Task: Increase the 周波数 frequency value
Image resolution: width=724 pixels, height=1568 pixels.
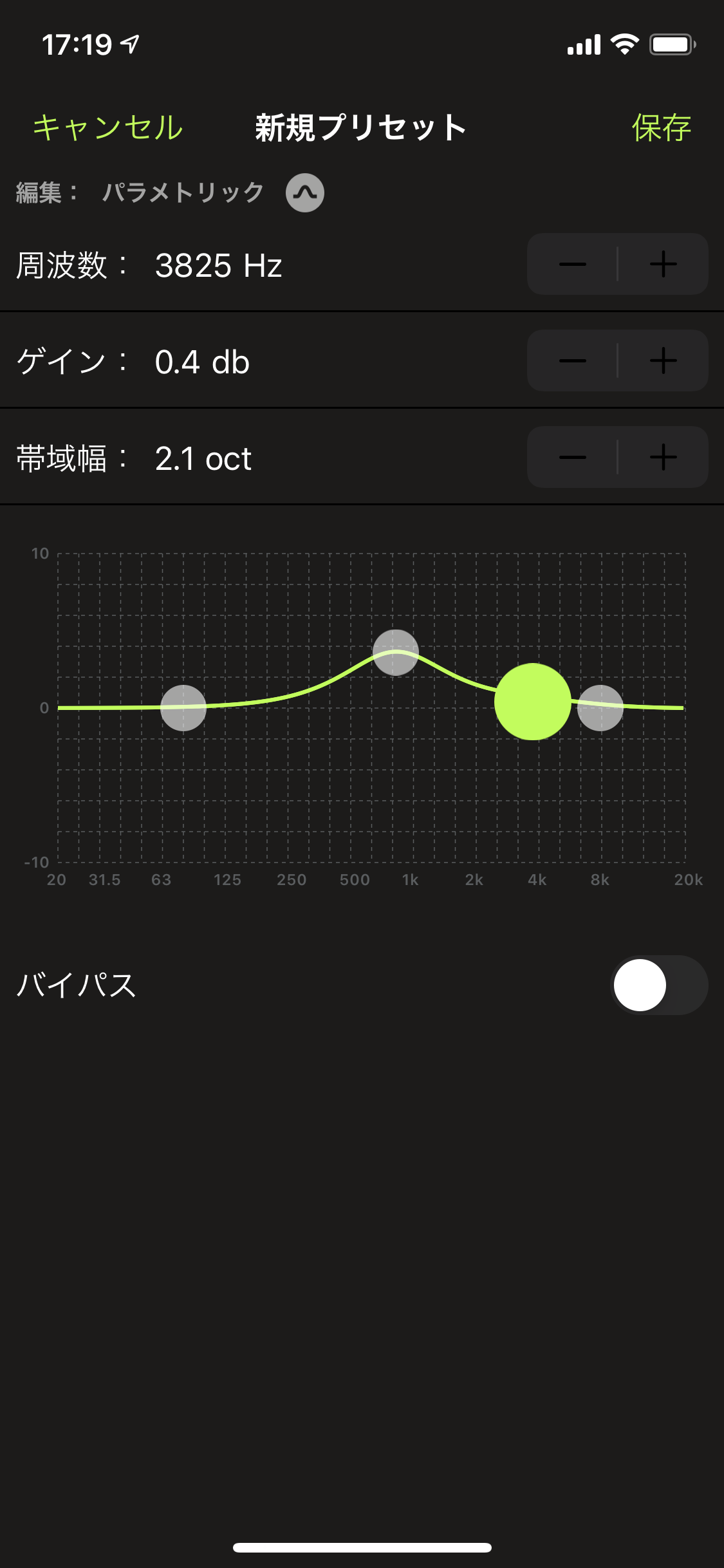Action: pos(663,265)
